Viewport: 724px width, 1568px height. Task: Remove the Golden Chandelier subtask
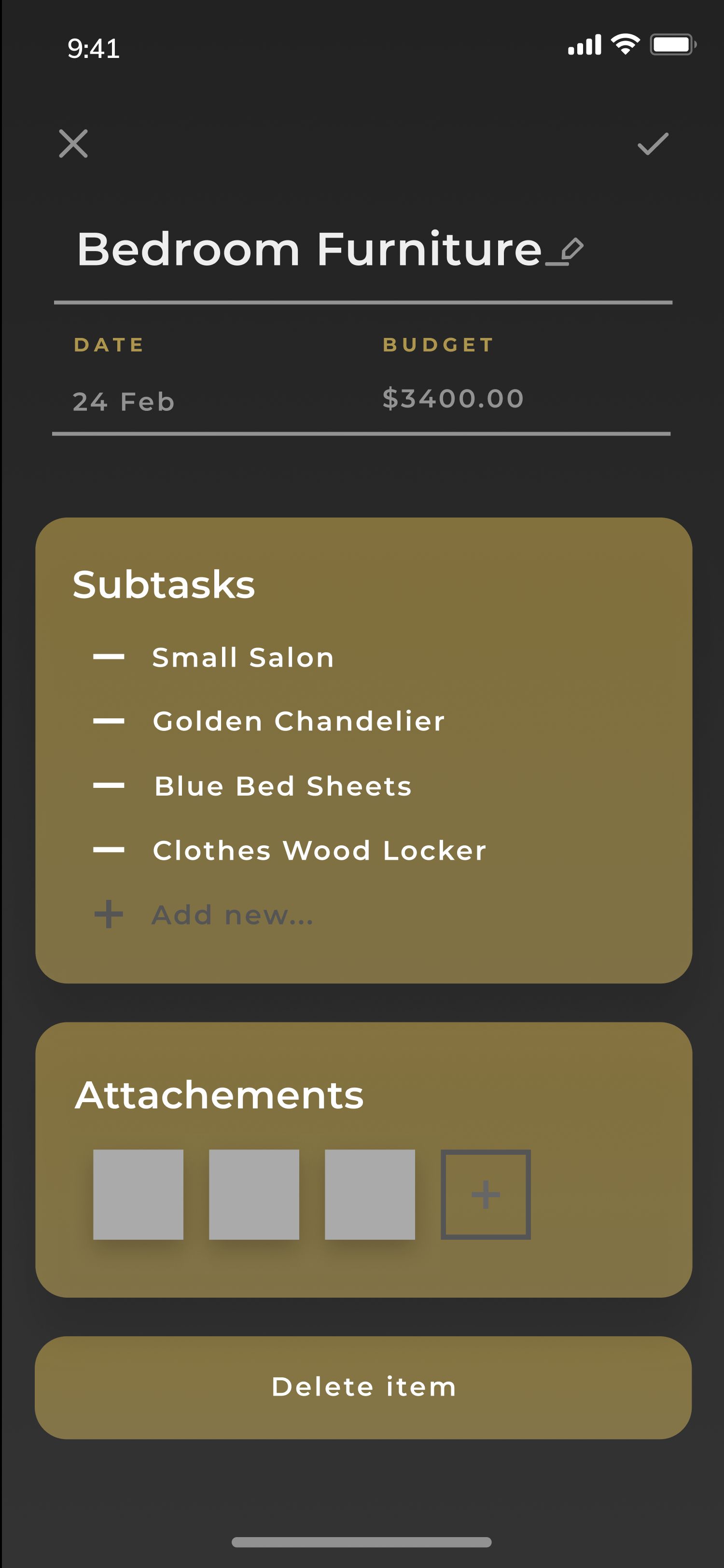[109, 721]
